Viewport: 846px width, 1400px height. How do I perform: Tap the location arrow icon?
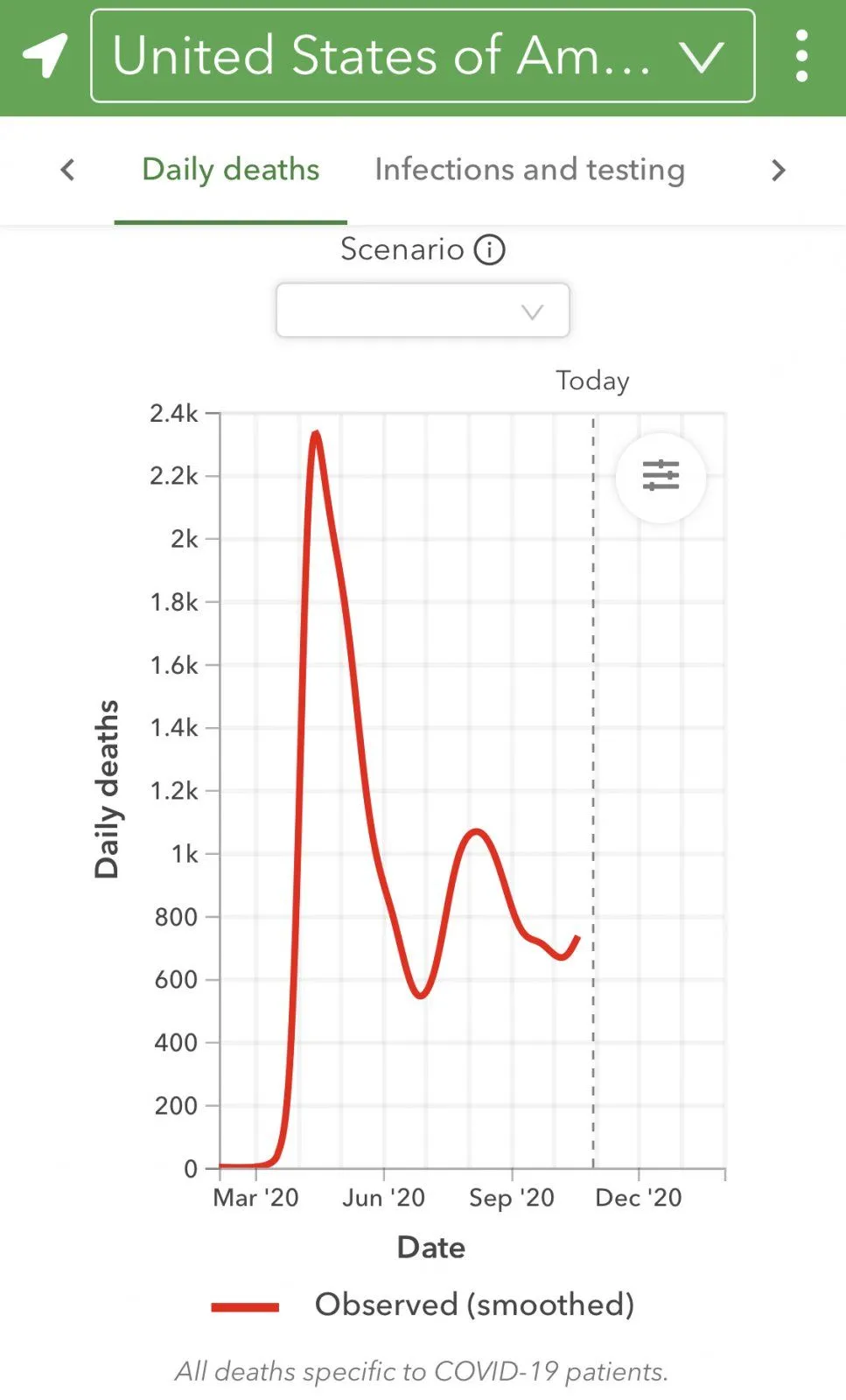[45, 56]
